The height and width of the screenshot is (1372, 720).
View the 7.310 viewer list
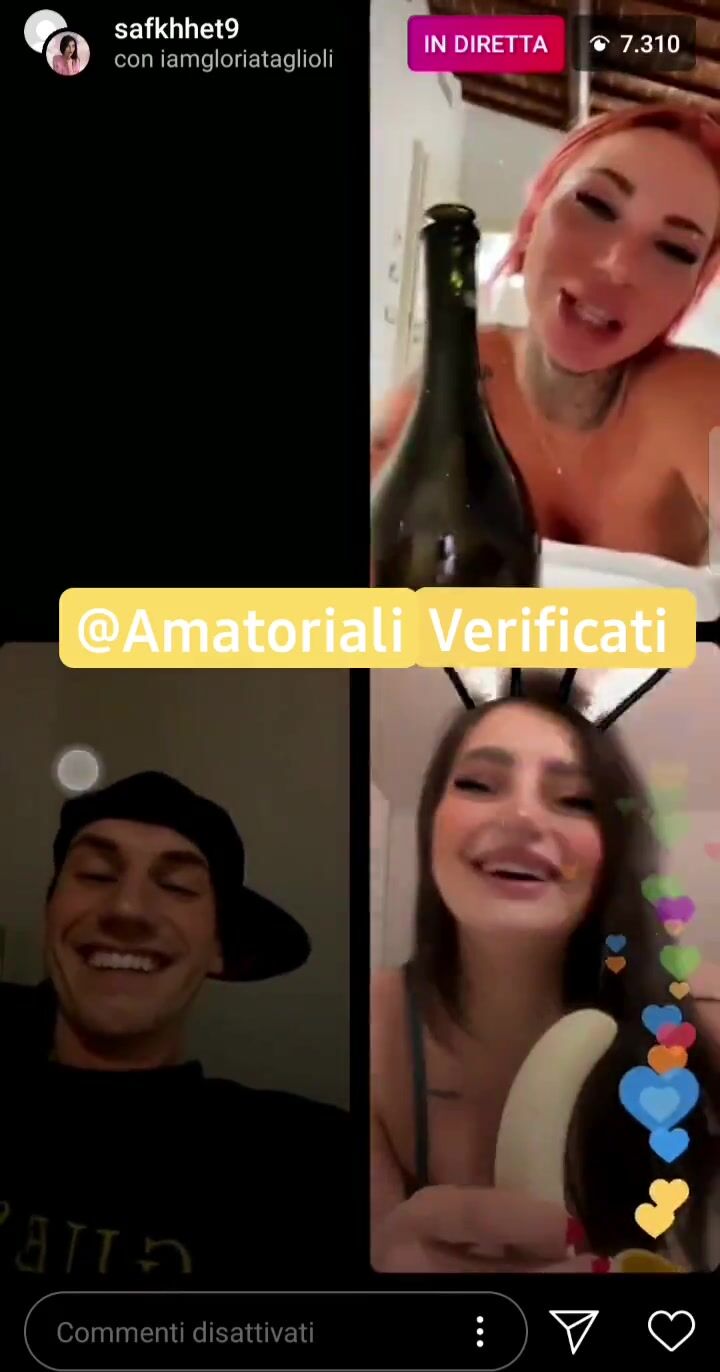coord(635,44)
